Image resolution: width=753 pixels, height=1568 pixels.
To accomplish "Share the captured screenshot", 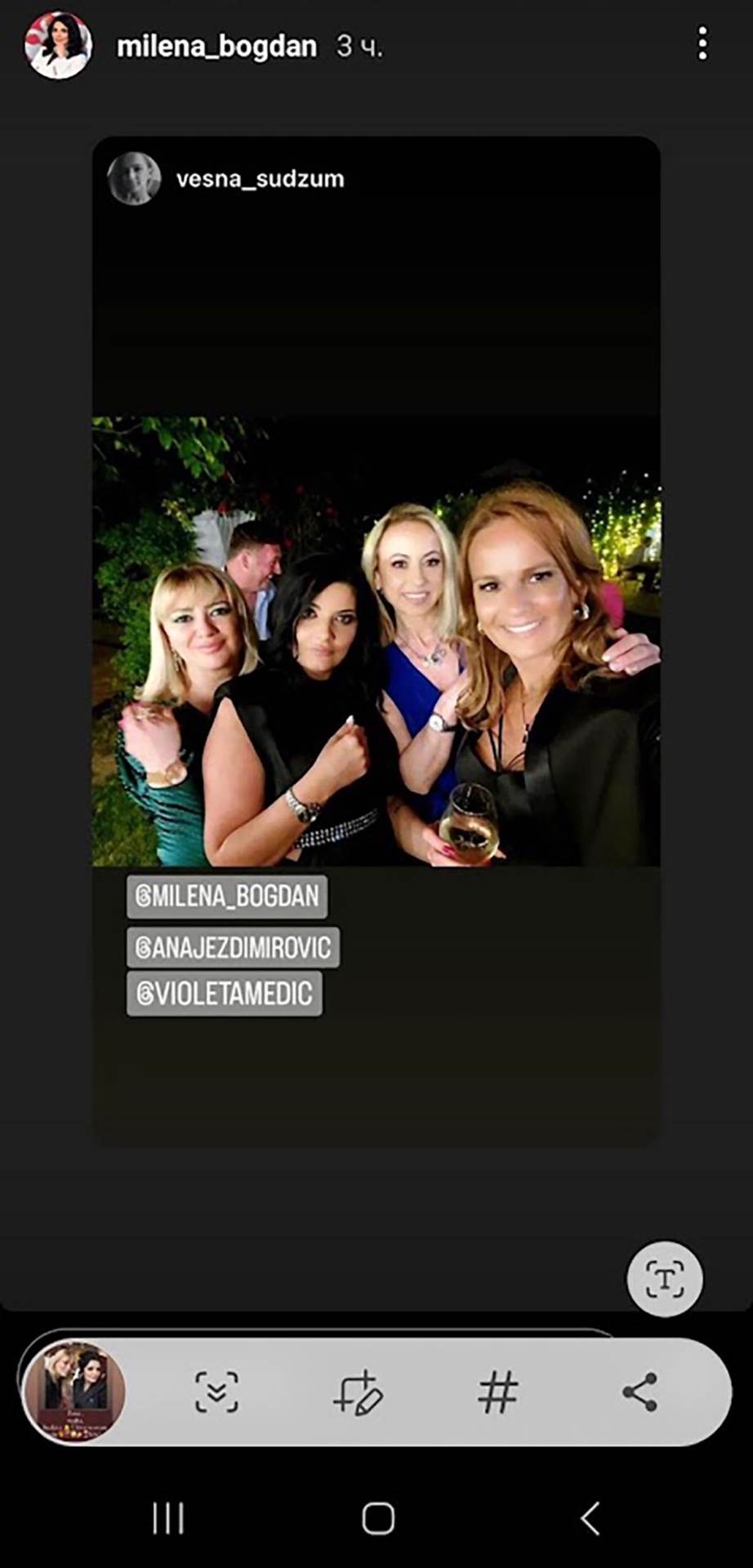I will [639, 1392].
